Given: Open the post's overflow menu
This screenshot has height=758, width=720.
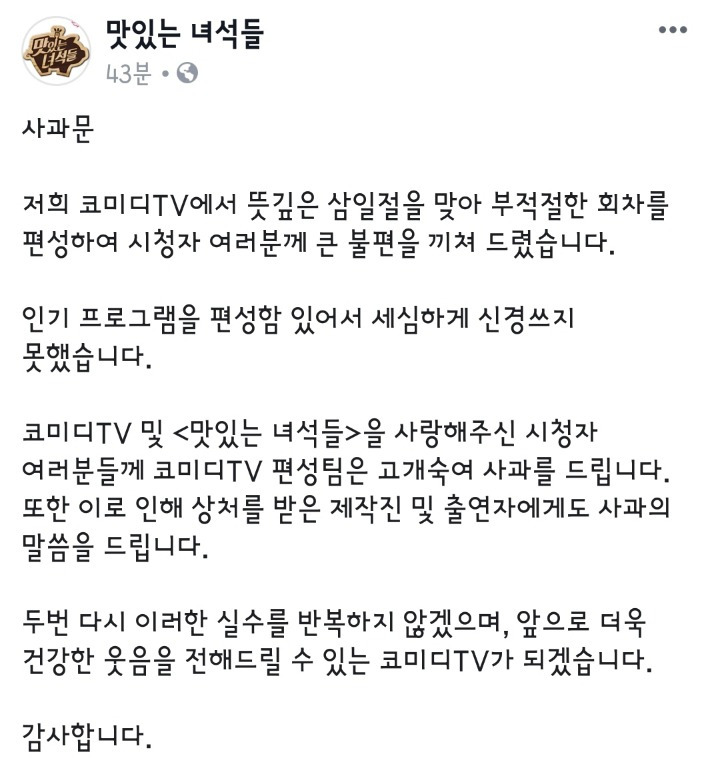Looking at the screenshot, I should [672, 31].
